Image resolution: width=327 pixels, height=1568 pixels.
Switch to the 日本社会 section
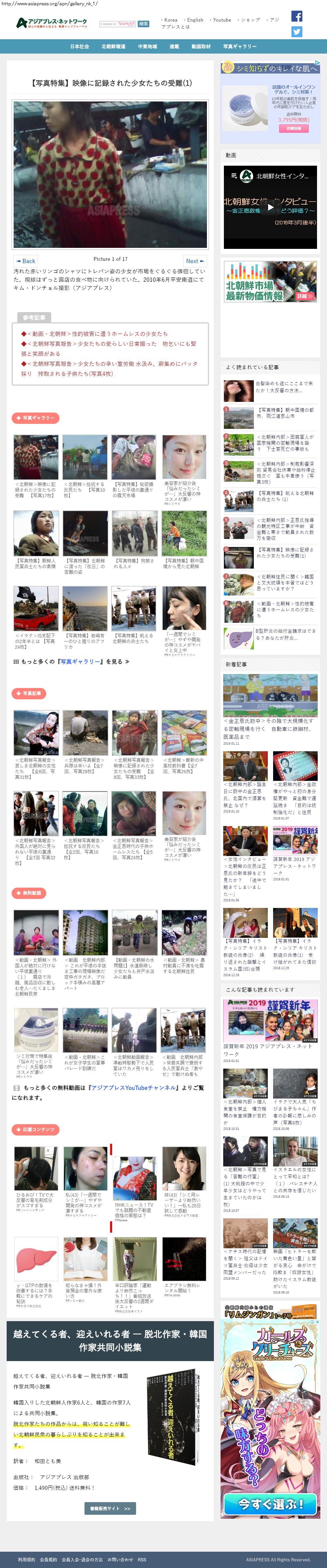(x=79, y=46)
